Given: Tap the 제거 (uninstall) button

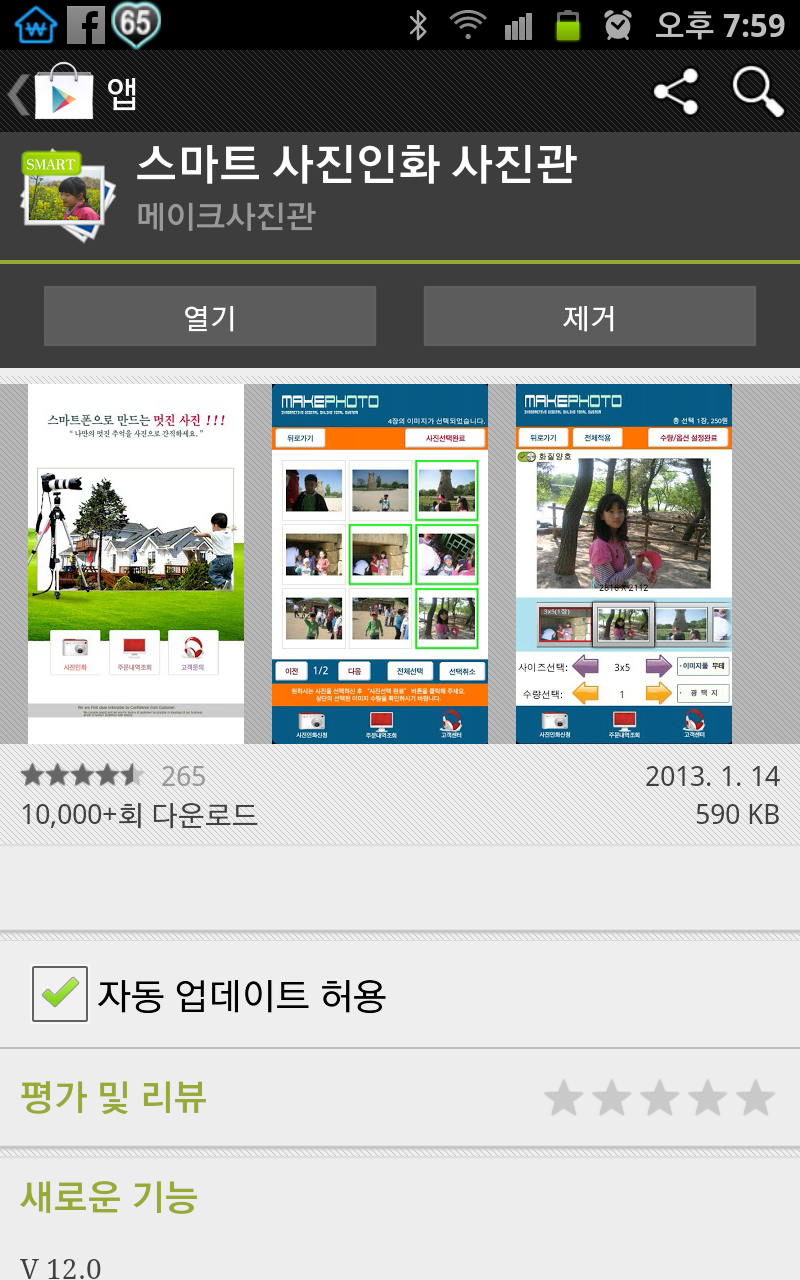Looking at the screenshot, I should tap(589, 317).
